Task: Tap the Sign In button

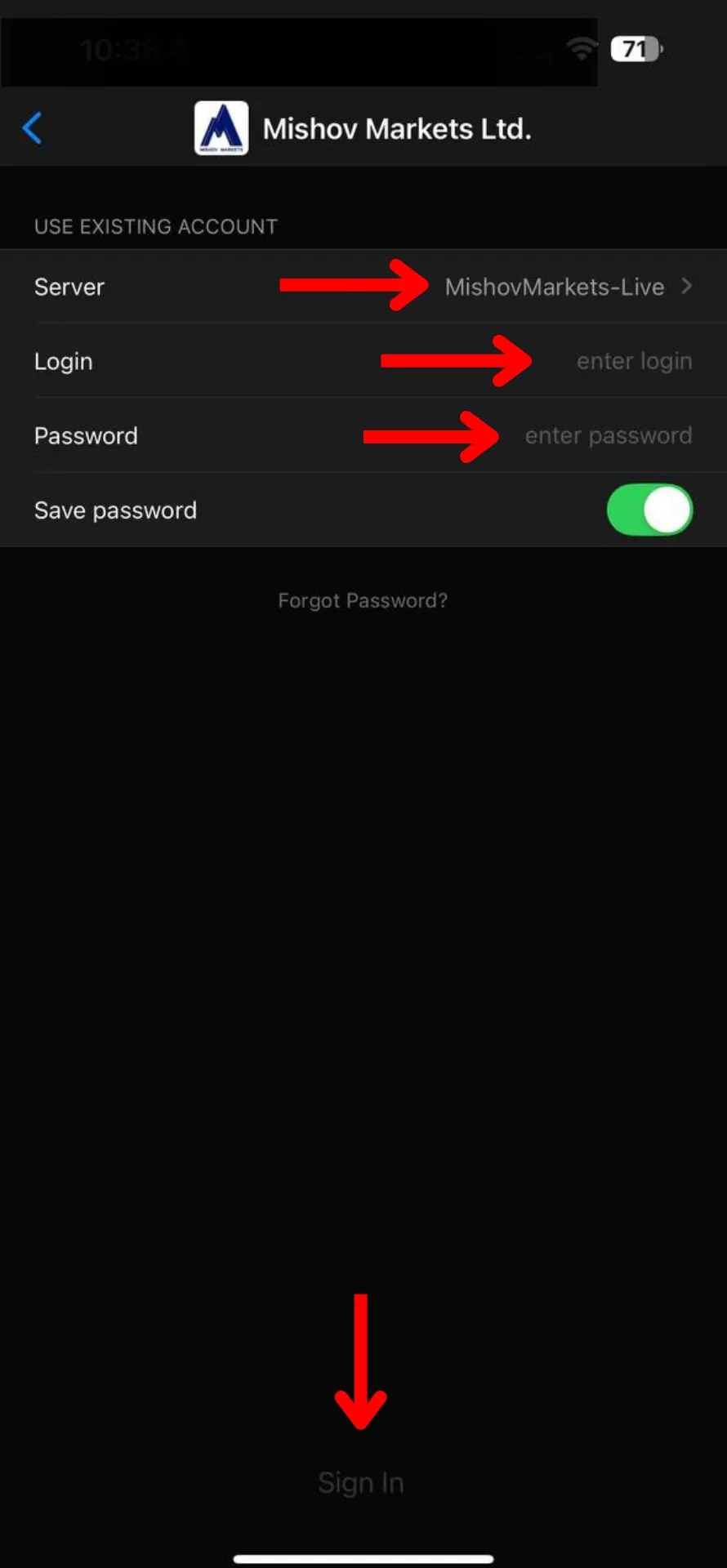Action: (361, 1482)
